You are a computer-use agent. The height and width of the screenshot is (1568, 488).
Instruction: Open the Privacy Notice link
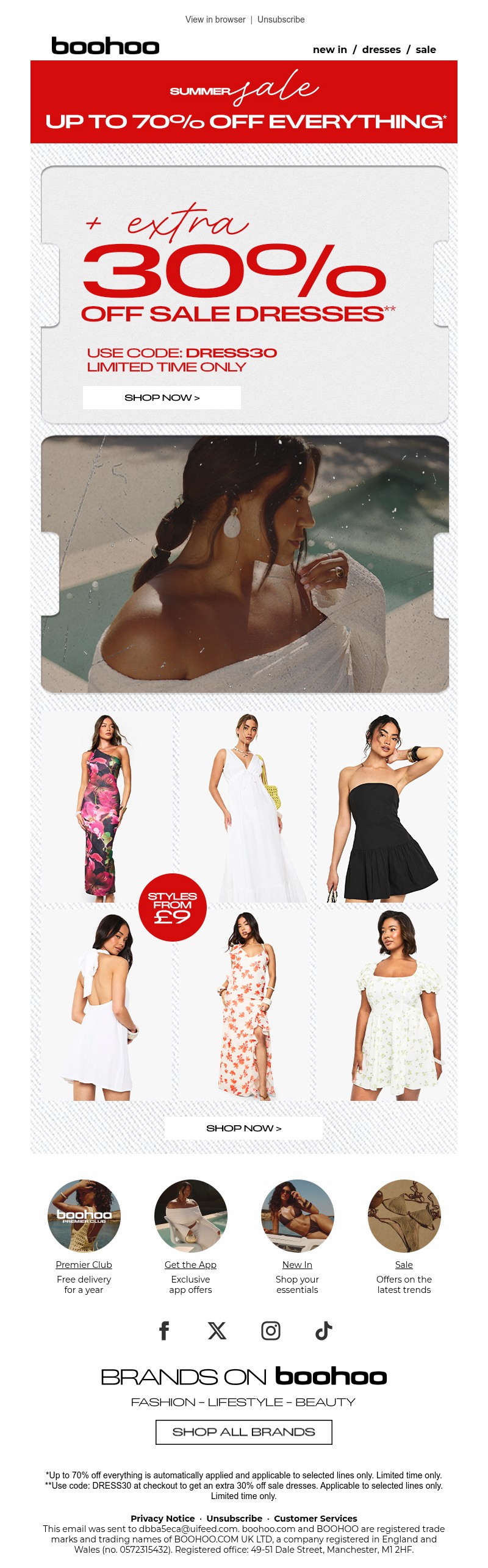coord(162,1518)
